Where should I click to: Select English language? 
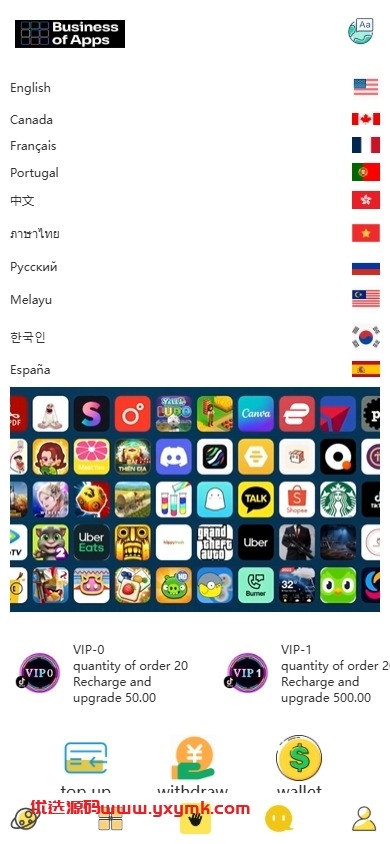point(195,87)
